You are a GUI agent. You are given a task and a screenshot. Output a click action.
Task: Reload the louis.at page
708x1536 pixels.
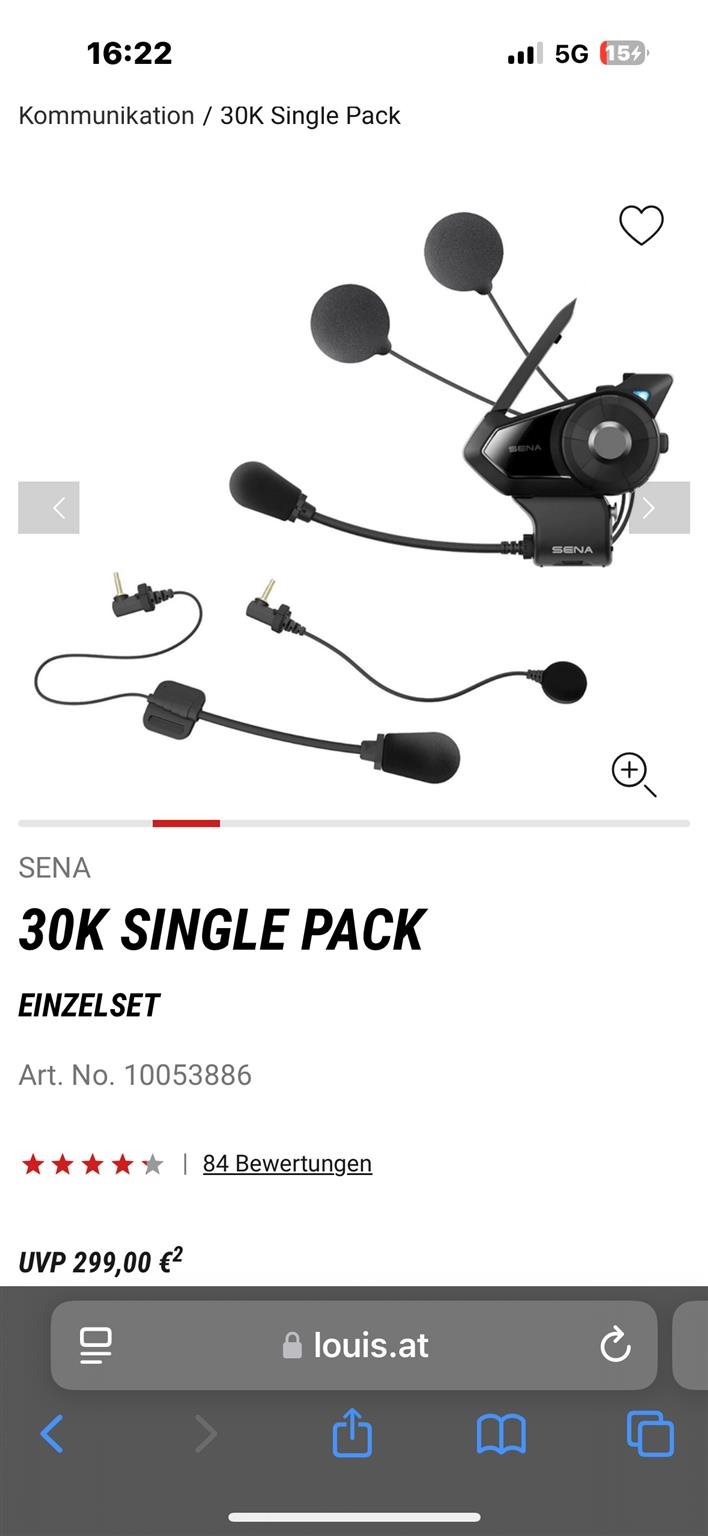pos(615,1345)
